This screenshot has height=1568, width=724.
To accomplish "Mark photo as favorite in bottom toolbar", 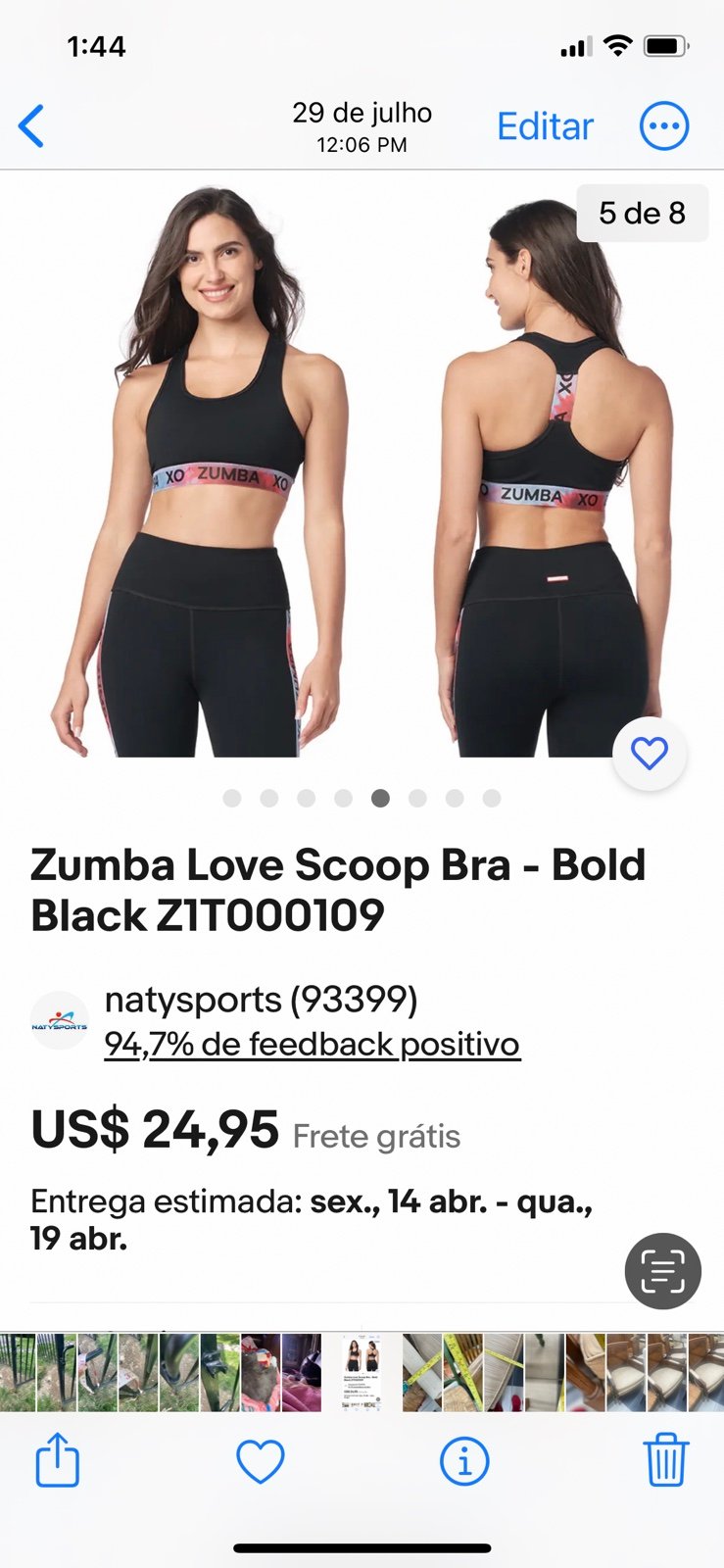I will coord(261,1461).
